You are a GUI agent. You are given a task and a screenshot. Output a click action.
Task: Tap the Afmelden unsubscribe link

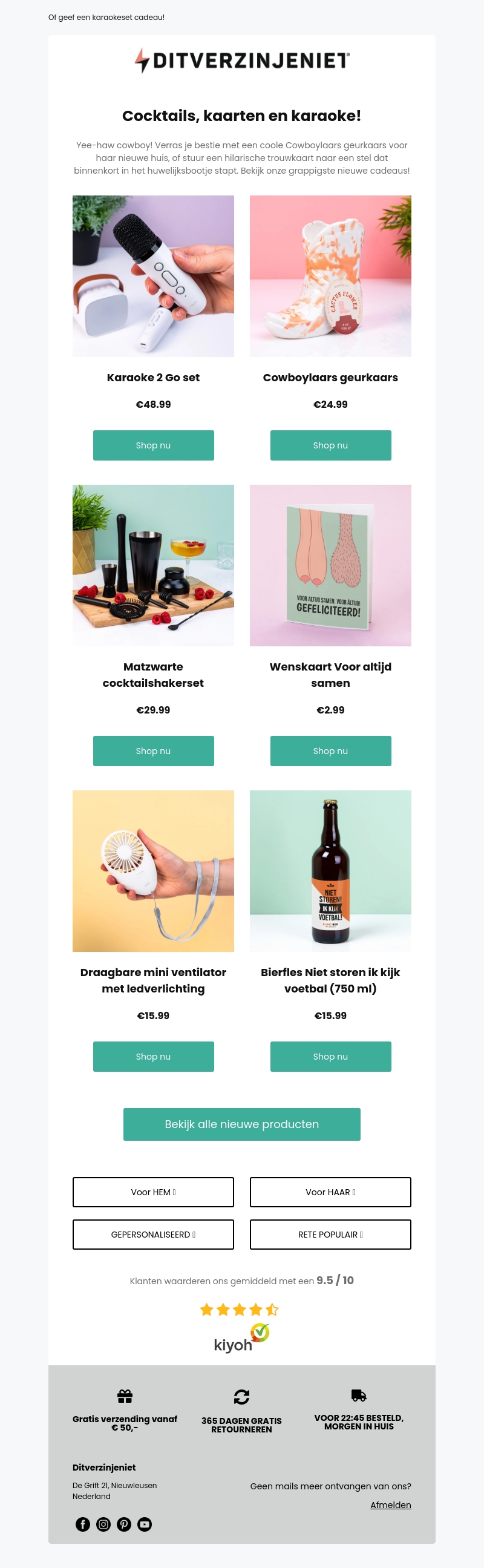[390, 1504]
